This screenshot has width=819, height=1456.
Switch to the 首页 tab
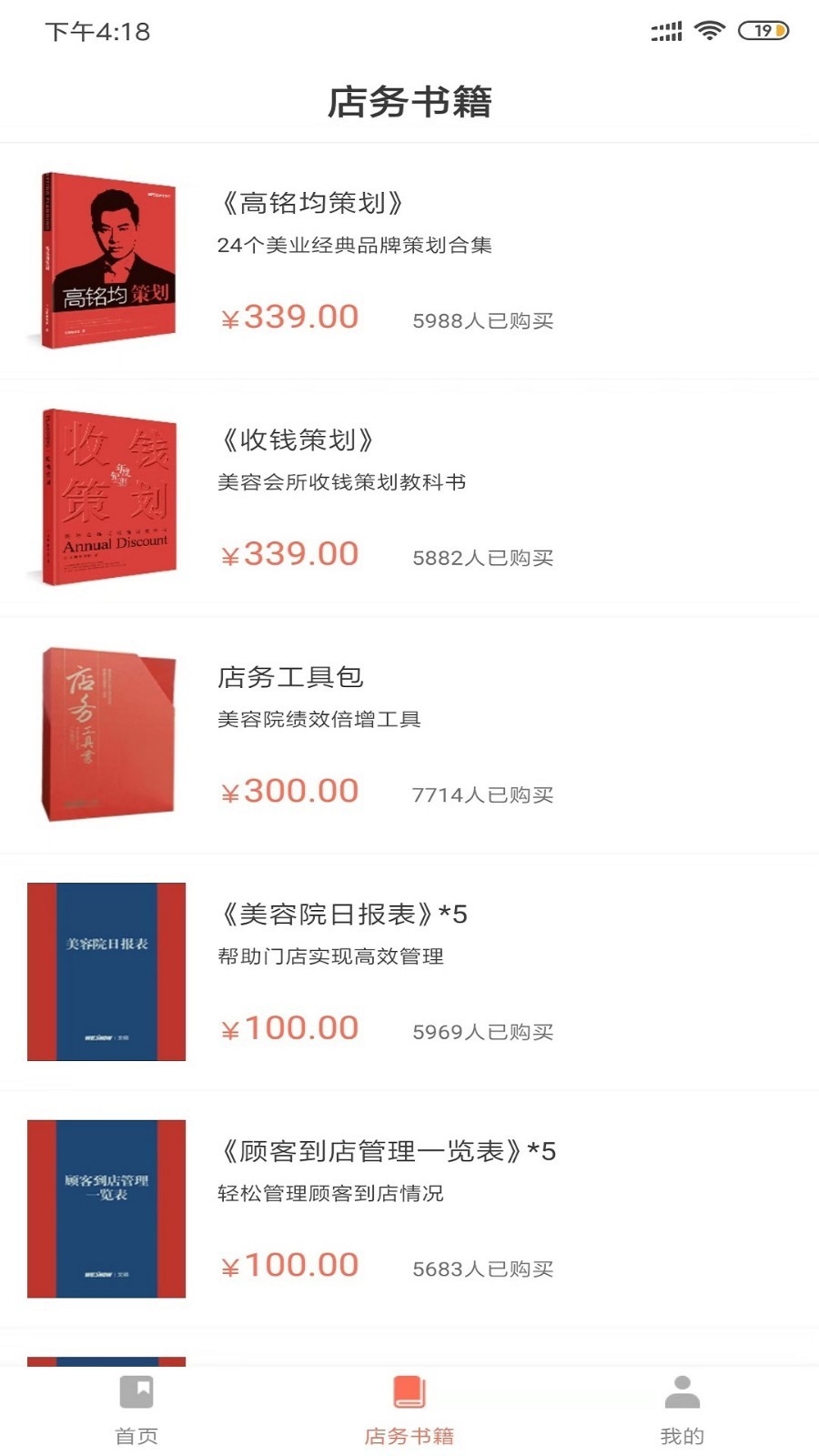point(136,1410)
